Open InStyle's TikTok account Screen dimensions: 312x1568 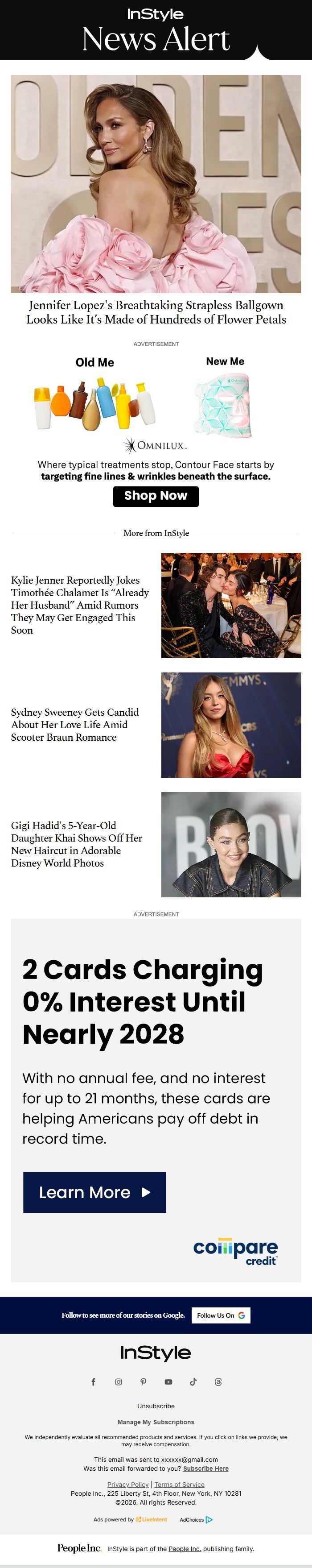[193, 1382]
